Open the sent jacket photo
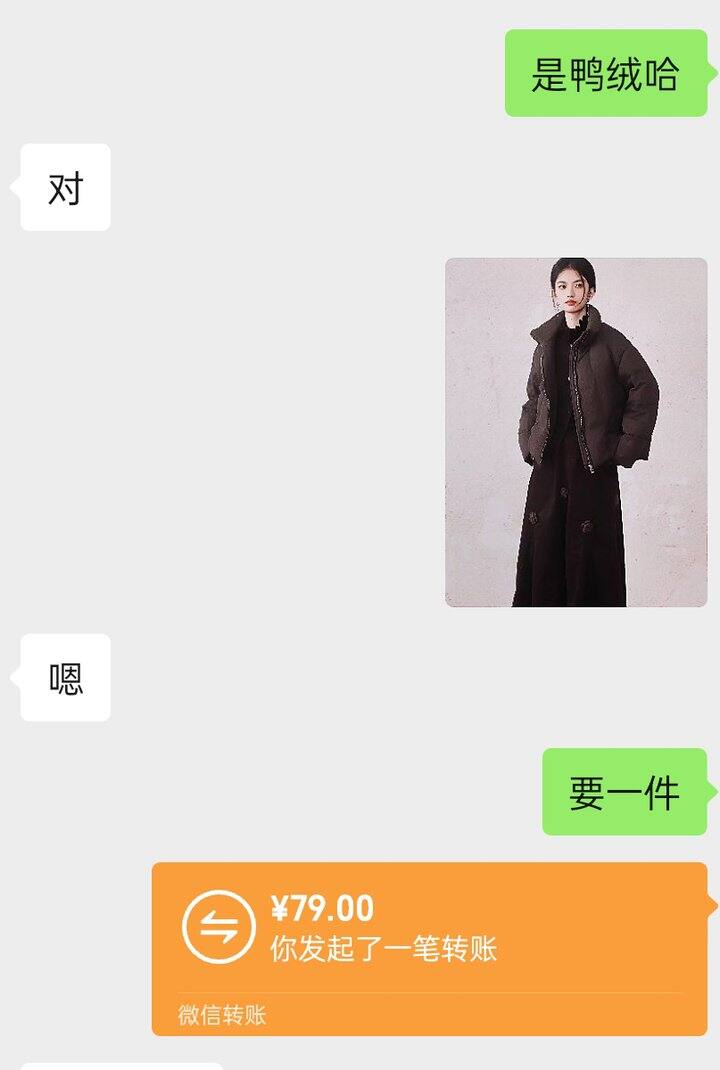 pos(576,432)
